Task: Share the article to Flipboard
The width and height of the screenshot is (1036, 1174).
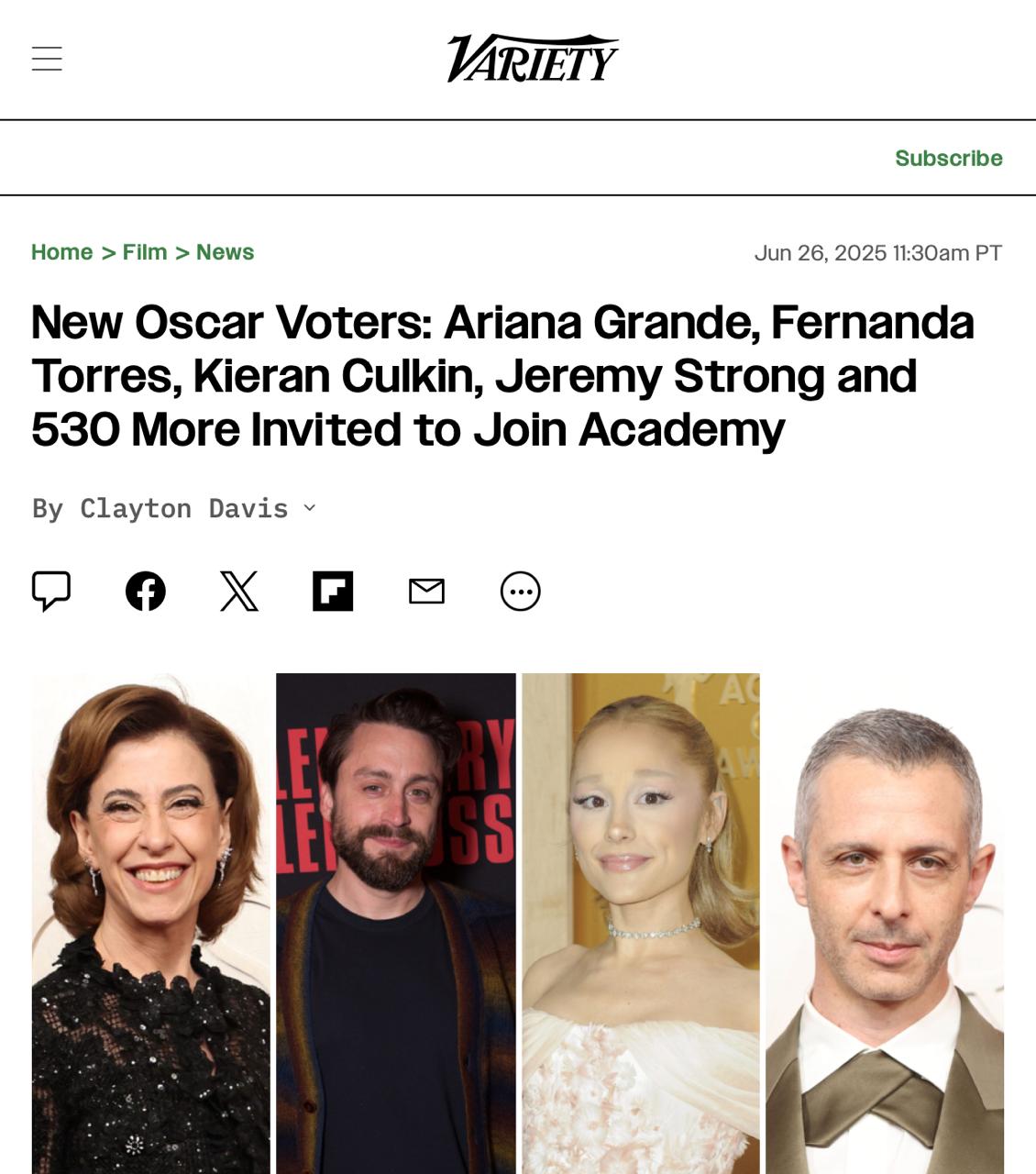Action: click(333, 591)
